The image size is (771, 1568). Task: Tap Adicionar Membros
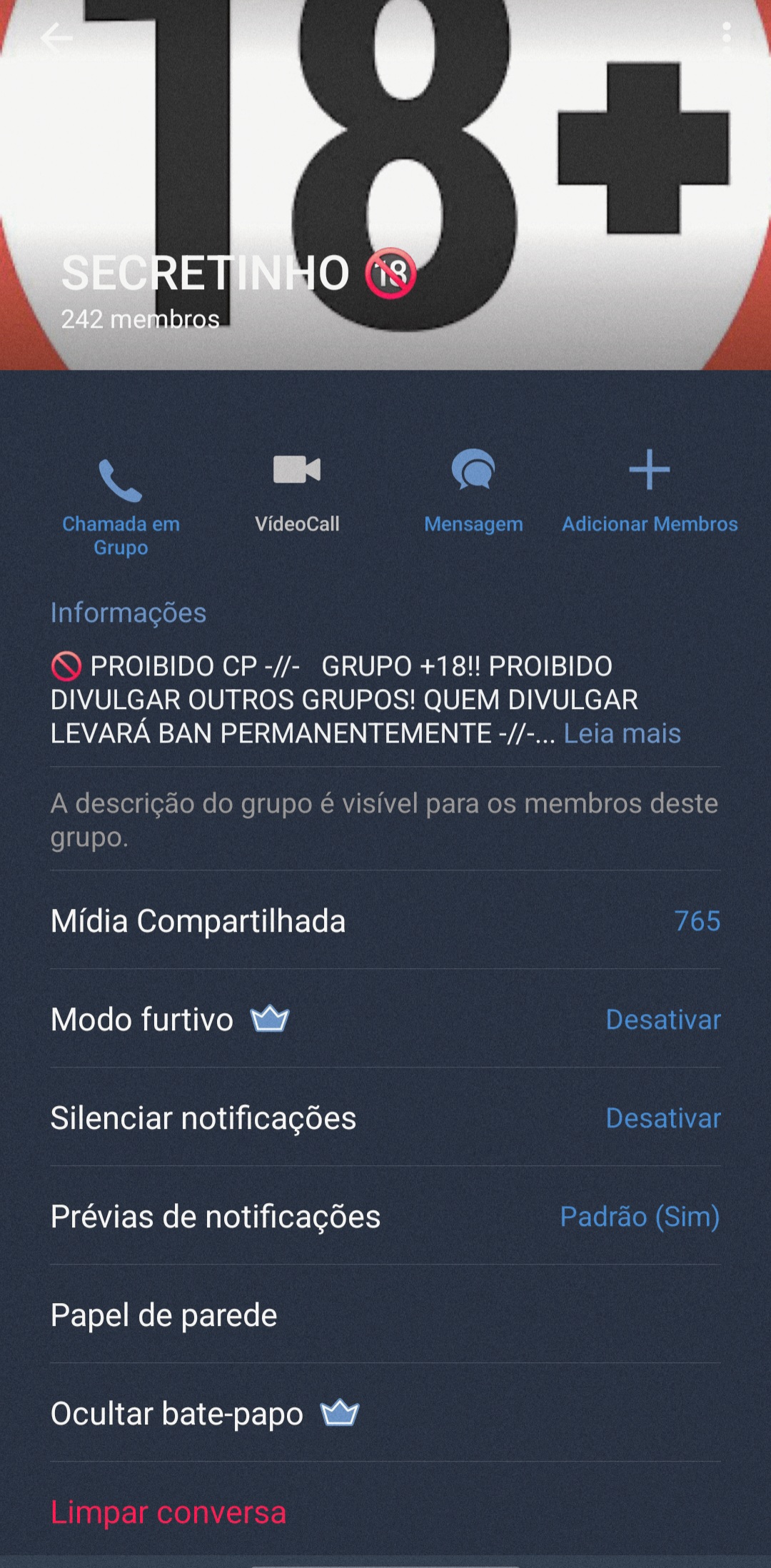(x=650, y=492)
